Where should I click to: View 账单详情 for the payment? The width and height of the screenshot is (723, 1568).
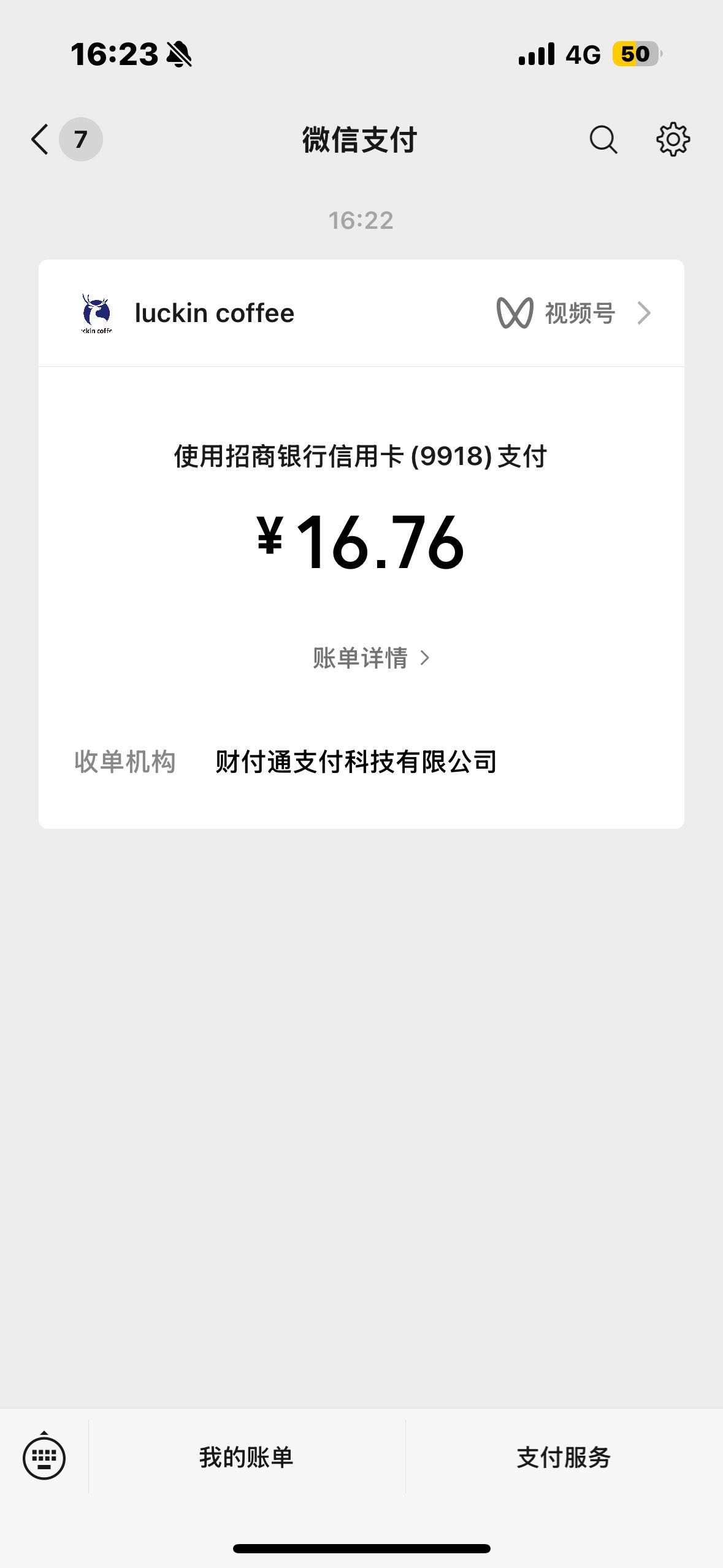coord(372,658)
